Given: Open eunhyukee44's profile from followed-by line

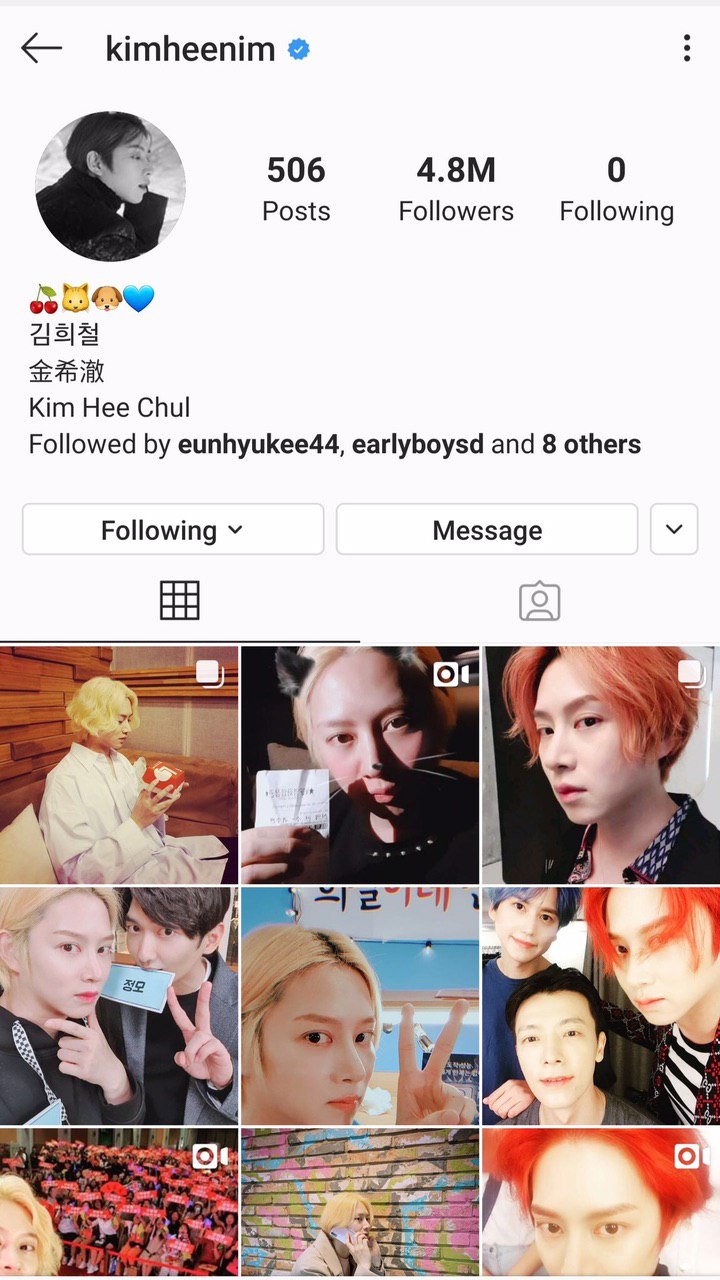Looking at the screenshot, I should pos(258,444).
